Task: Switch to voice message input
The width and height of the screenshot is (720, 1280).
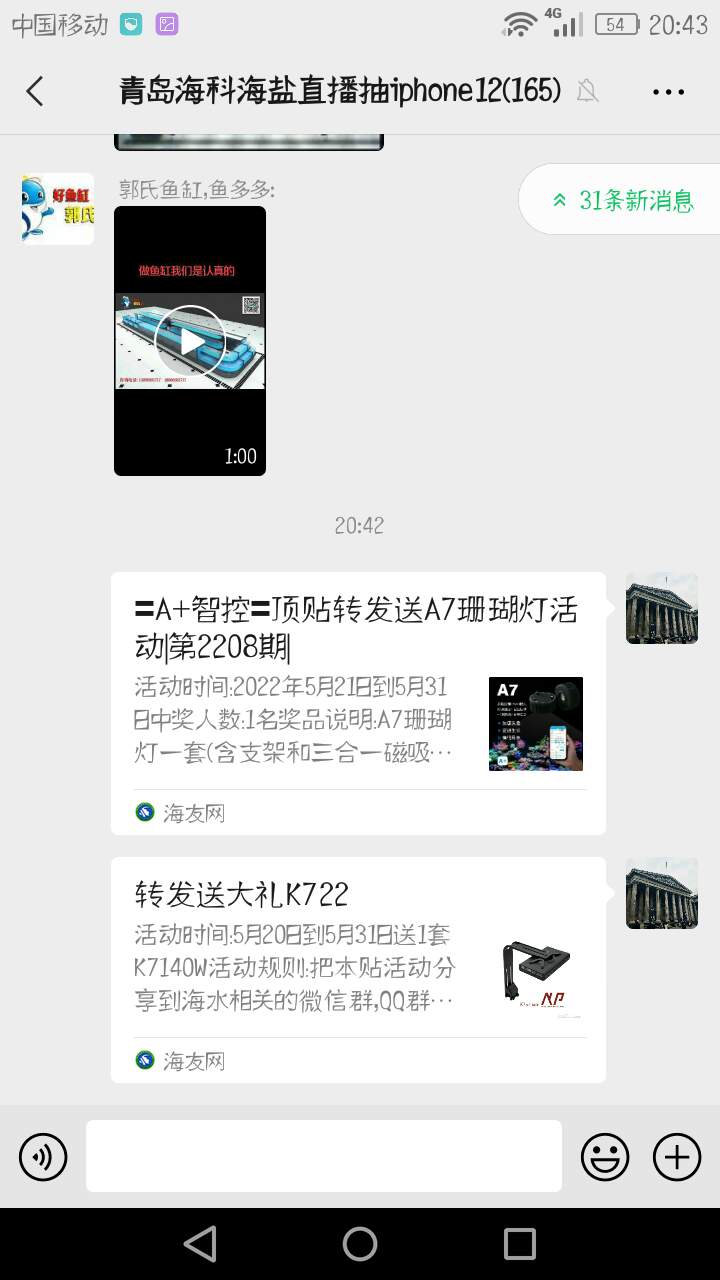Action: [43, 1157]
